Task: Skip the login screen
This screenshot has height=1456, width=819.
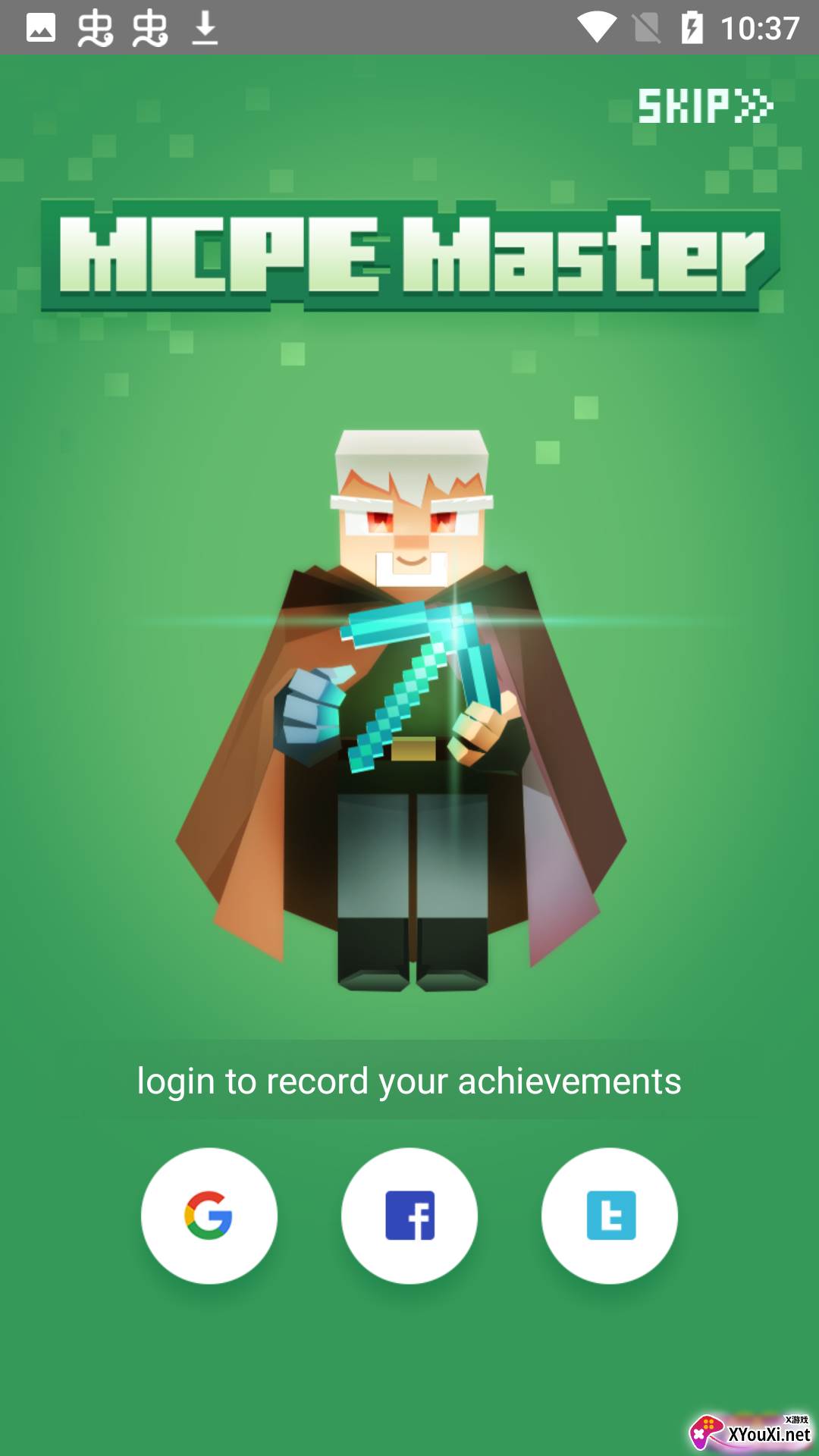Action: tap(704, 106)
